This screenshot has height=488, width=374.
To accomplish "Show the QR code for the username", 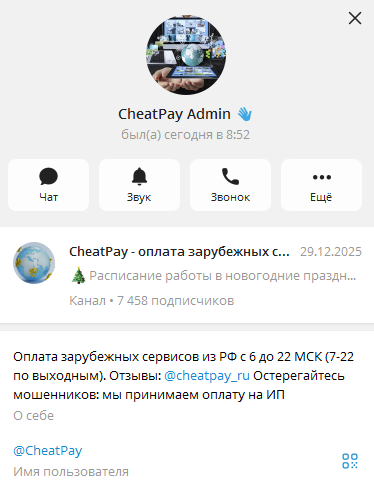I will pos(350,461).
